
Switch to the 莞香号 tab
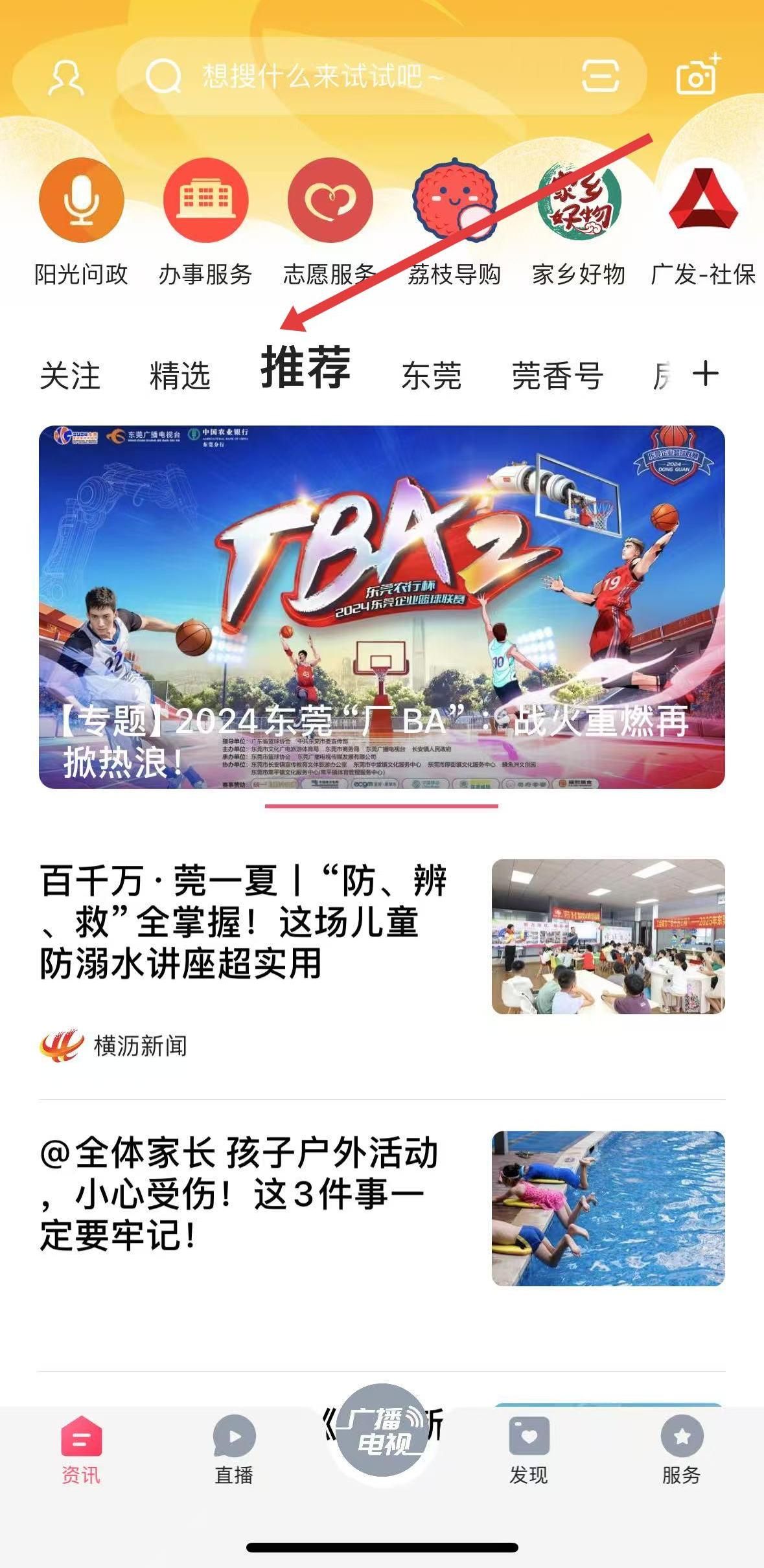pos(557,376)
